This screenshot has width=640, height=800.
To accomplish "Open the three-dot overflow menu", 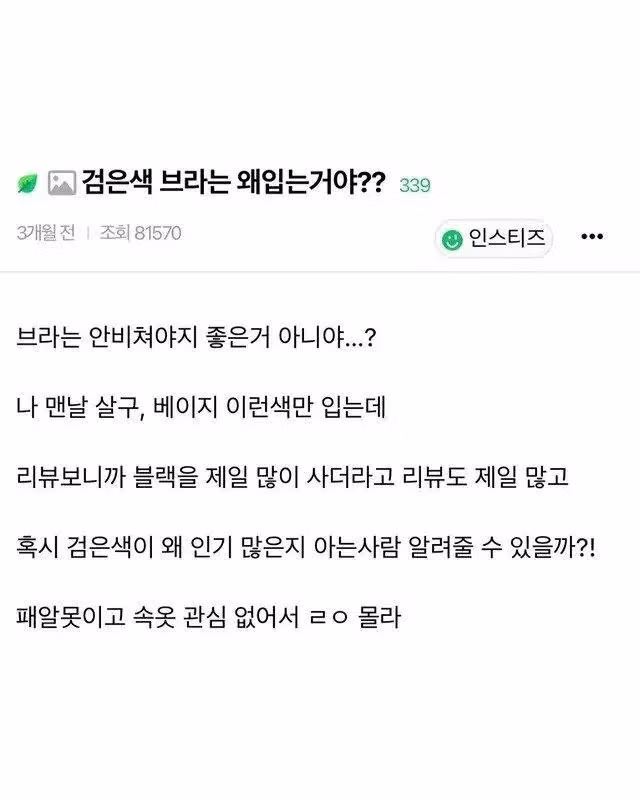I will tap(592, 237).
